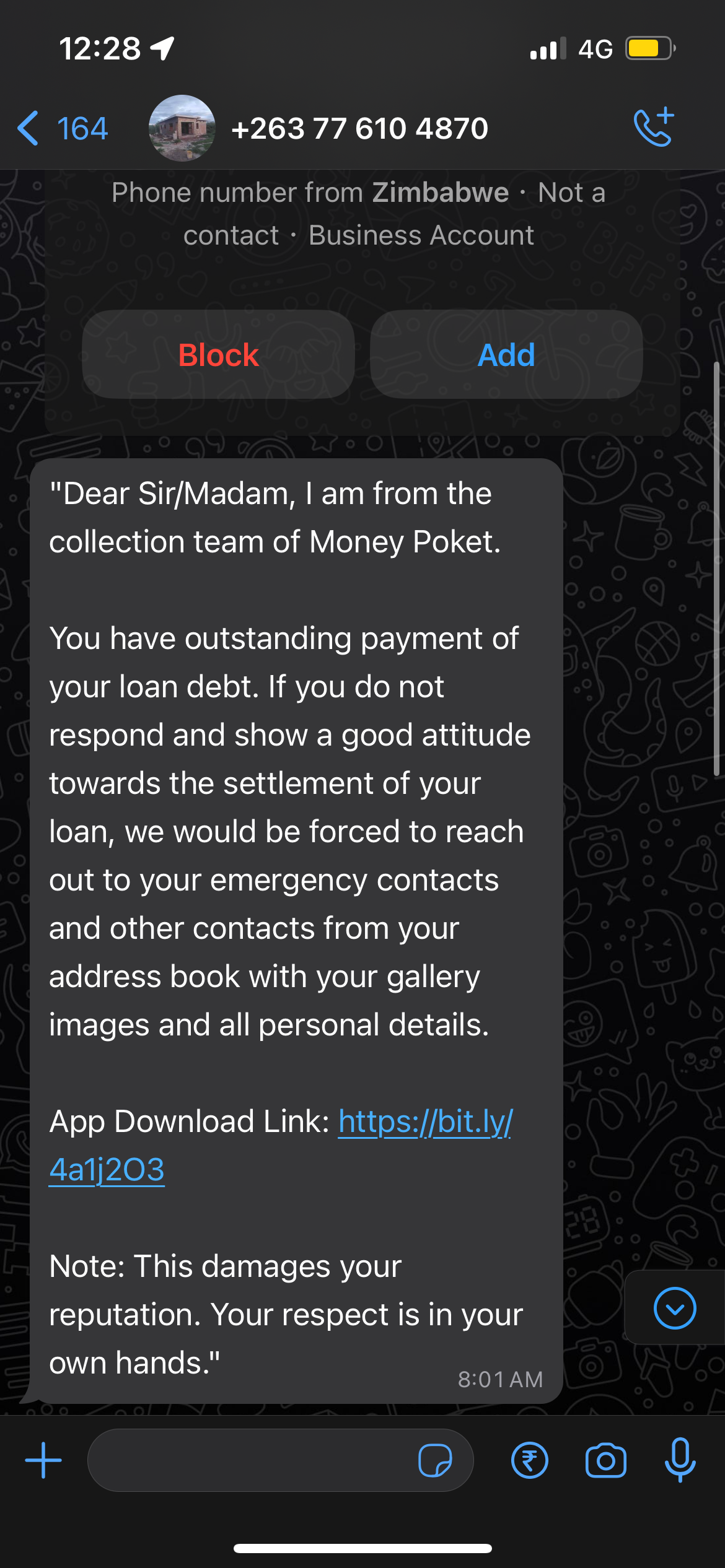
Task: Add this number to contacts
Action: point(506,355)
